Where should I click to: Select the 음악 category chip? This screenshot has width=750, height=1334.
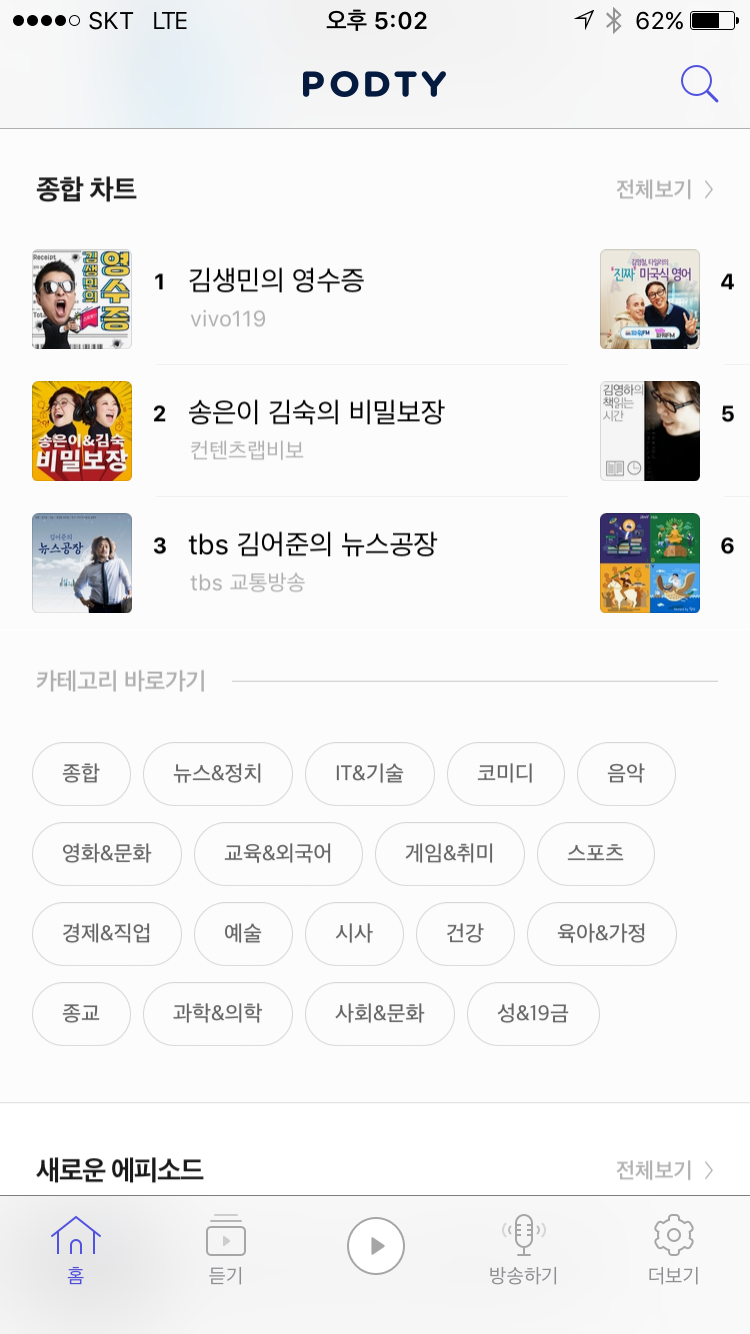[x=626, y=774]
